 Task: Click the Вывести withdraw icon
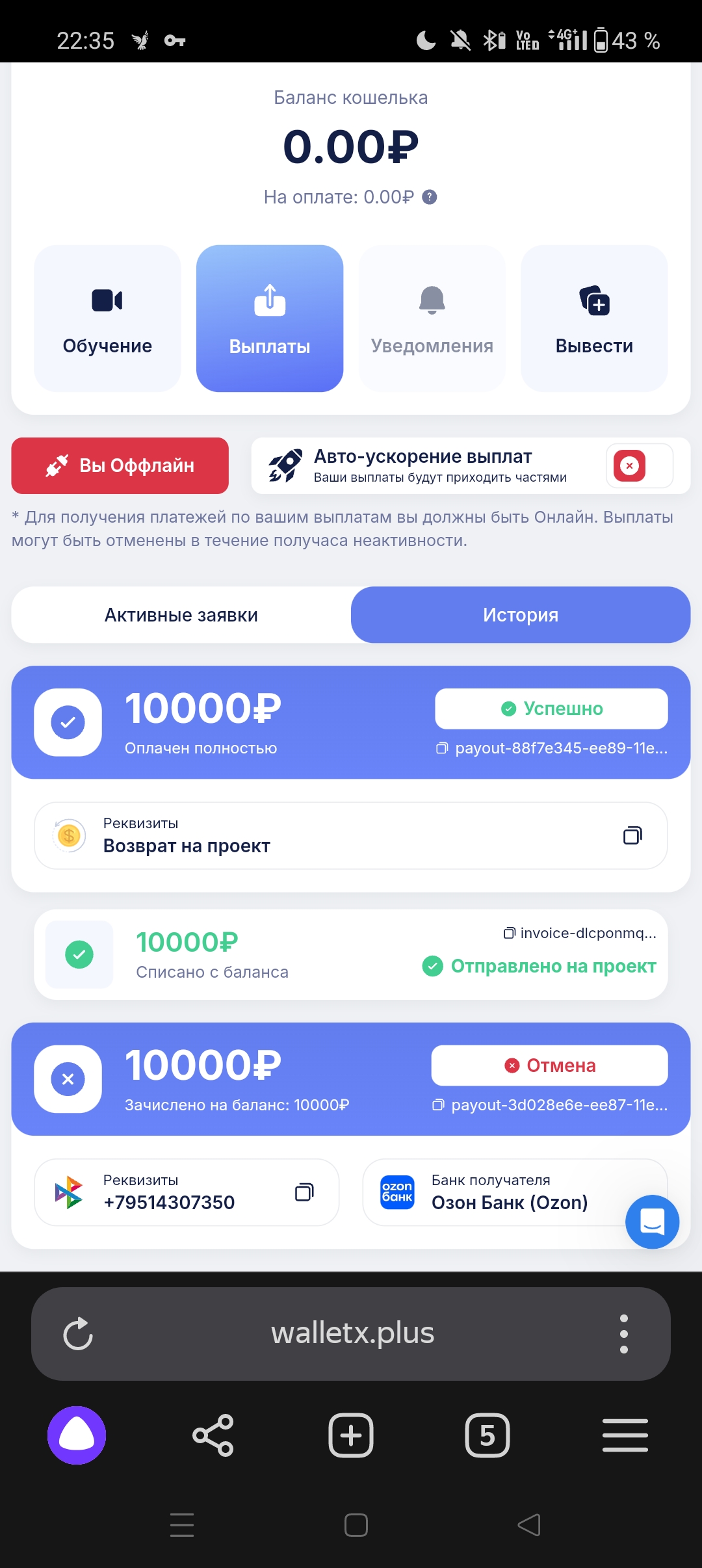coord(593,301)
